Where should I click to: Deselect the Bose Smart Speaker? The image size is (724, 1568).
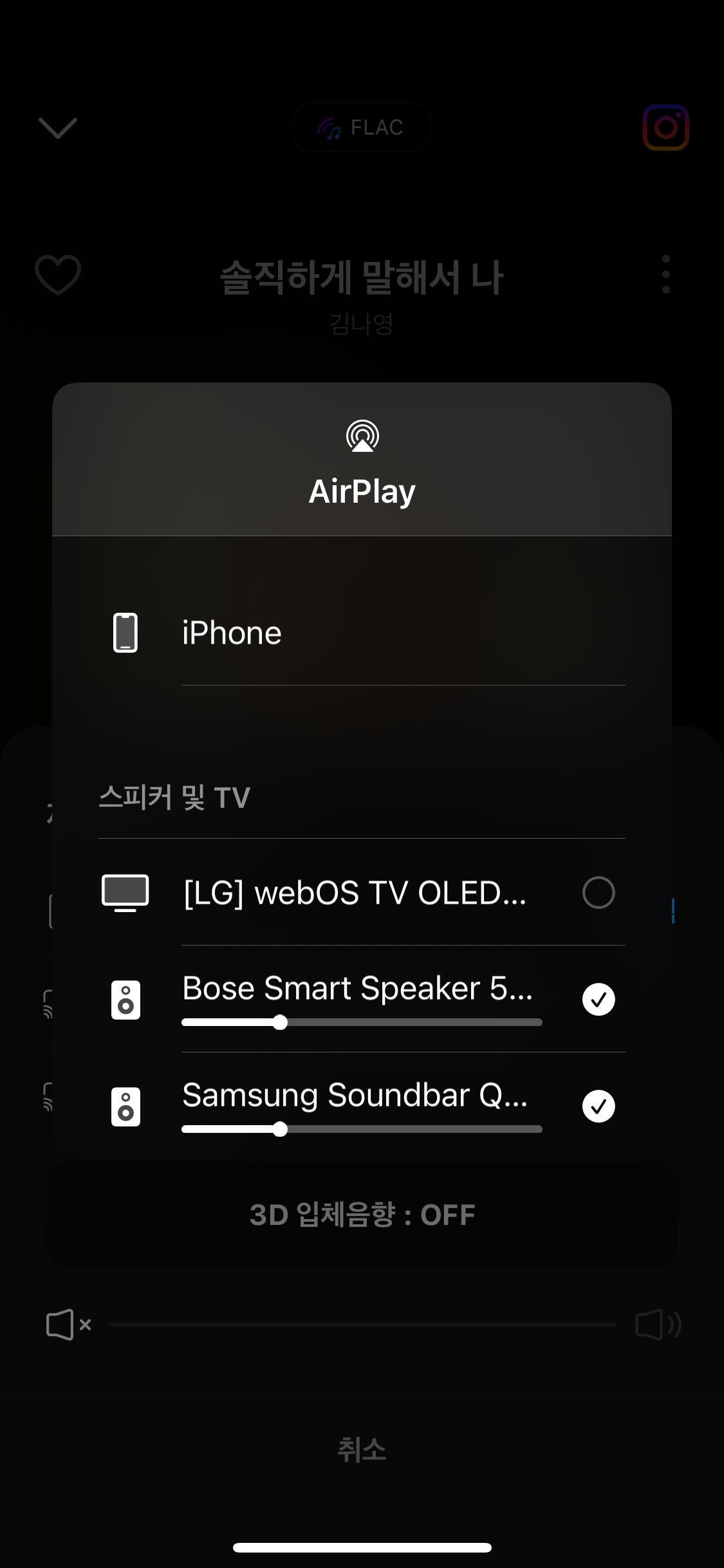pyautogui.click(x=598, y=1000)
